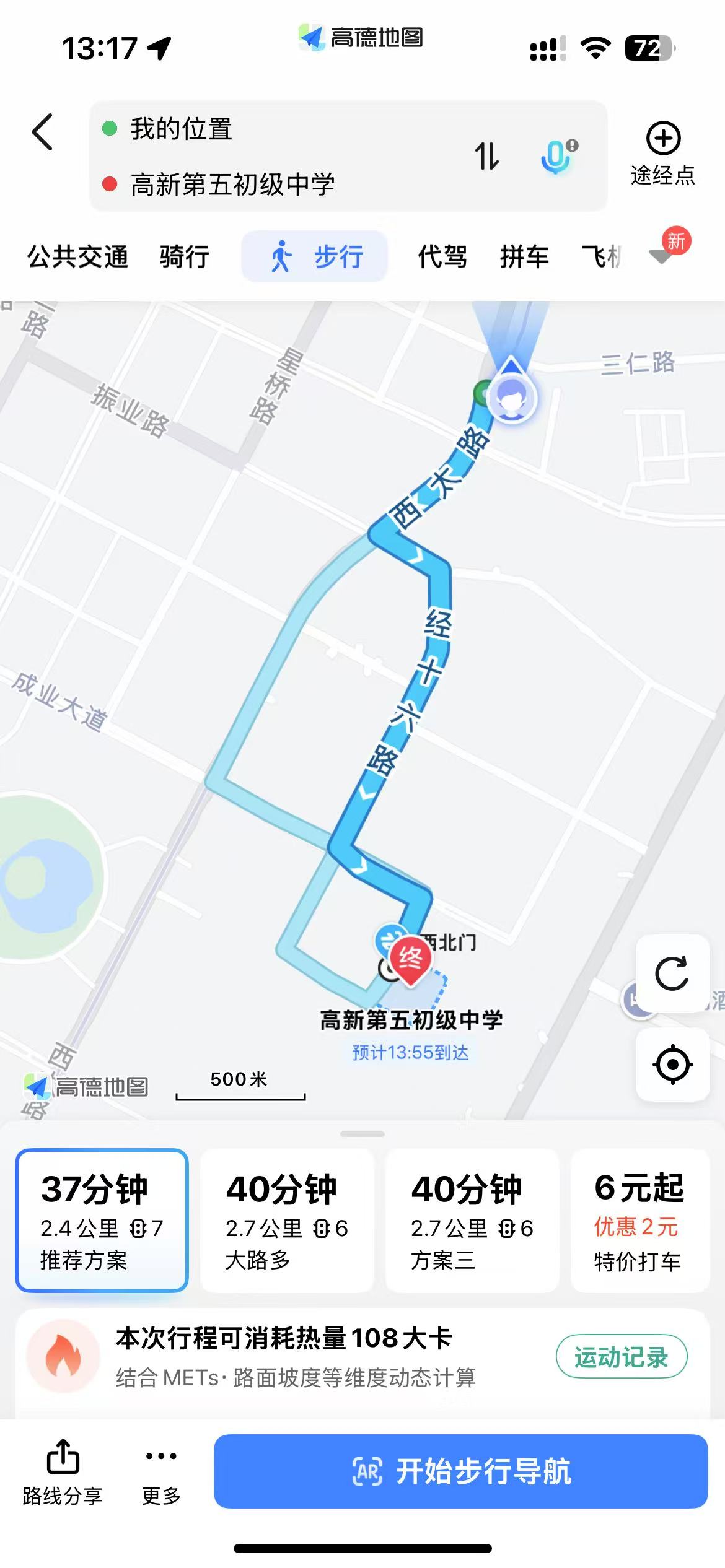Go back using the arrow
This screenshot has height=1568, width=725.
42,132
